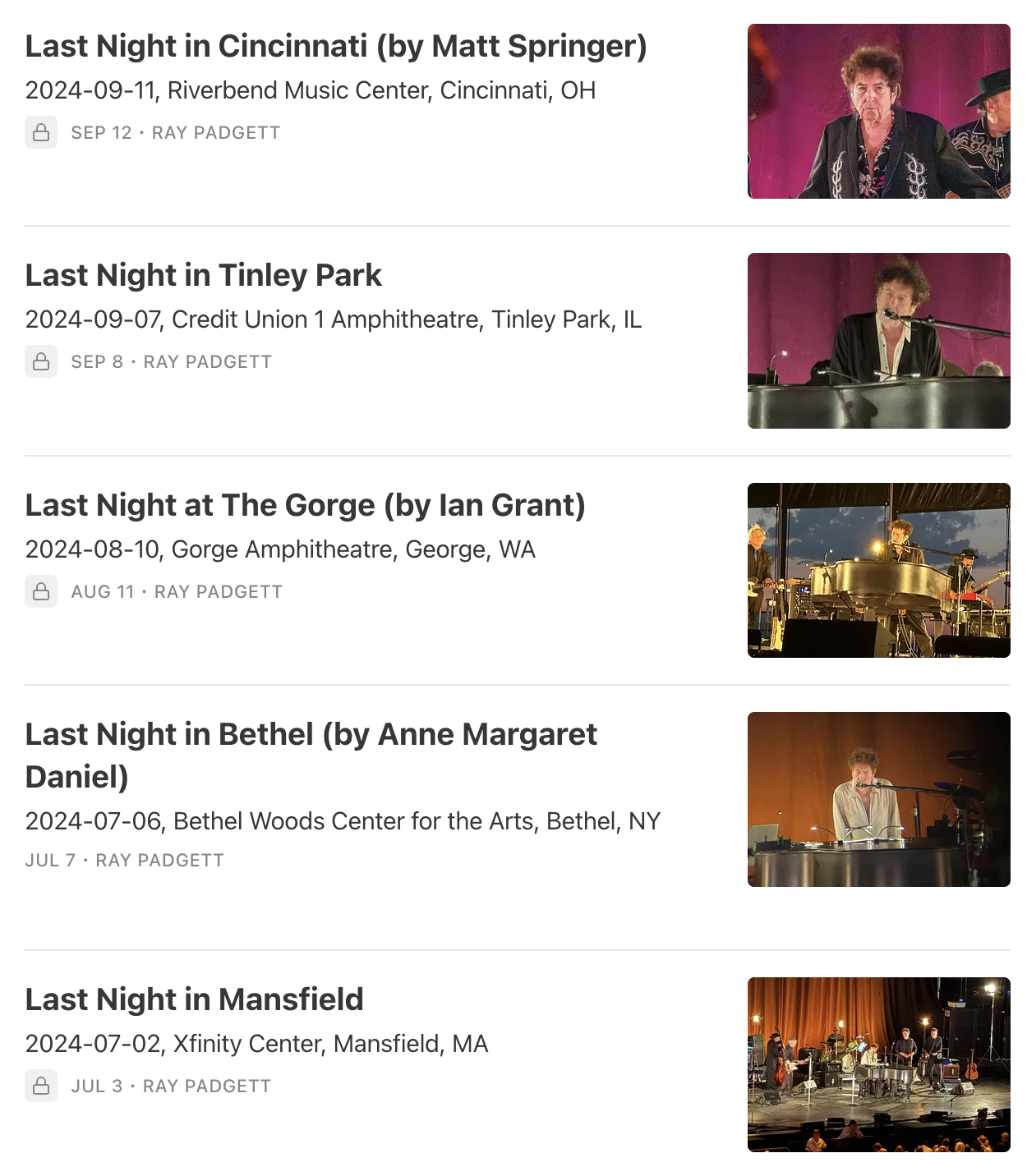Image resolution: width=1027 pixels, height=1176 pixels.
Task: Click the JUL 7 date on the Bethel post
Action: [x=49, y=860]
